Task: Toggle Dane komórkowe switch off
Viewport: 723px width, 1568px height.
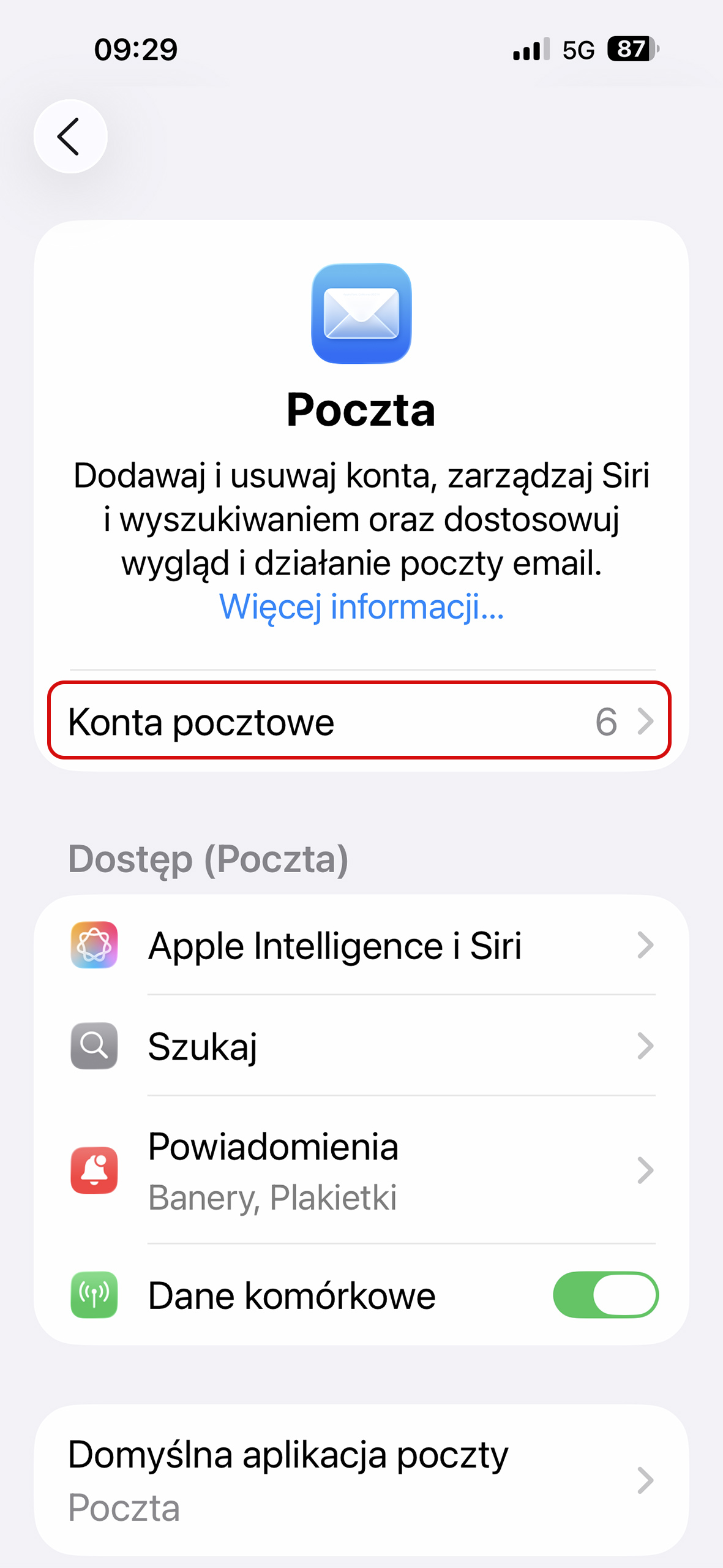Action: coord(605,1295)
